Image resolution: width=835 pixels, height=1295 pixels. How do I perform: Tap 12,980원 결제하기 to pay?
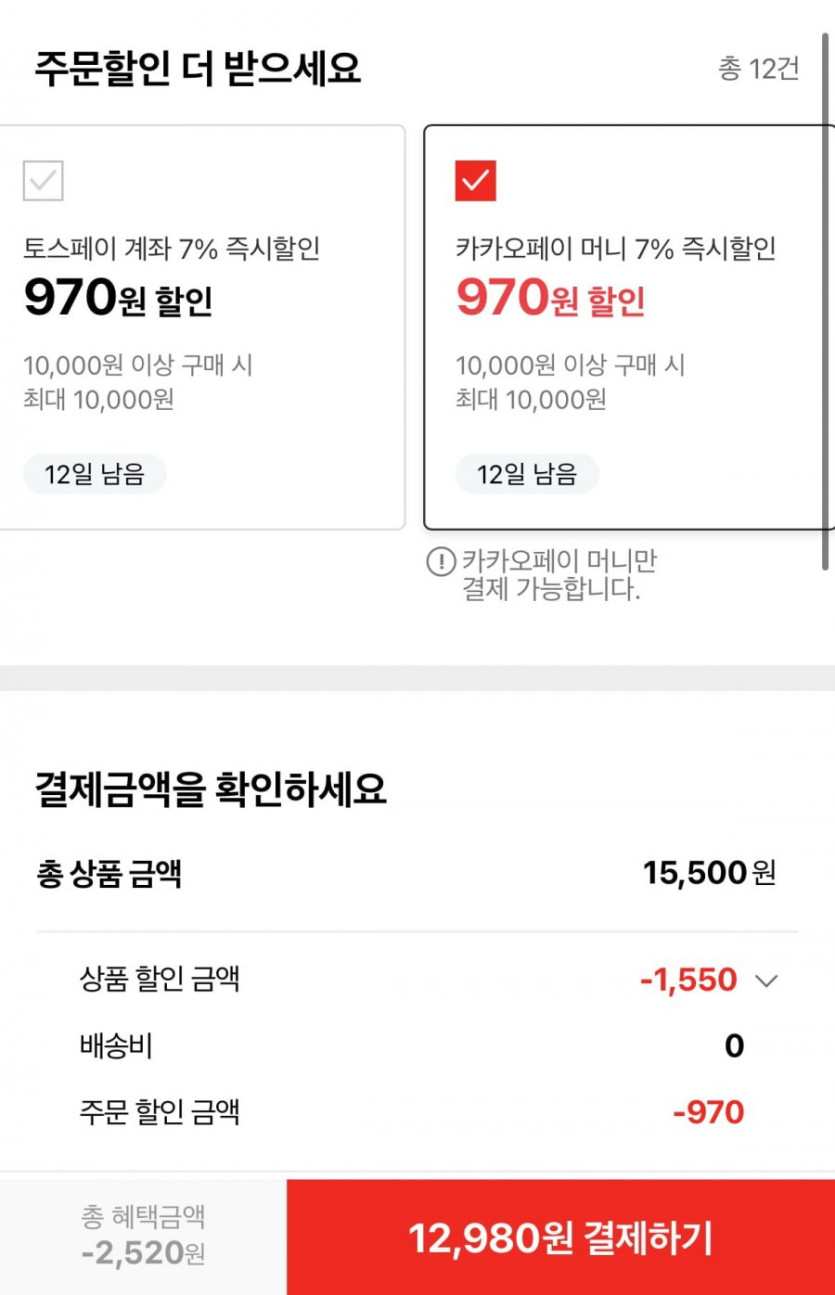pos(560,1238)
